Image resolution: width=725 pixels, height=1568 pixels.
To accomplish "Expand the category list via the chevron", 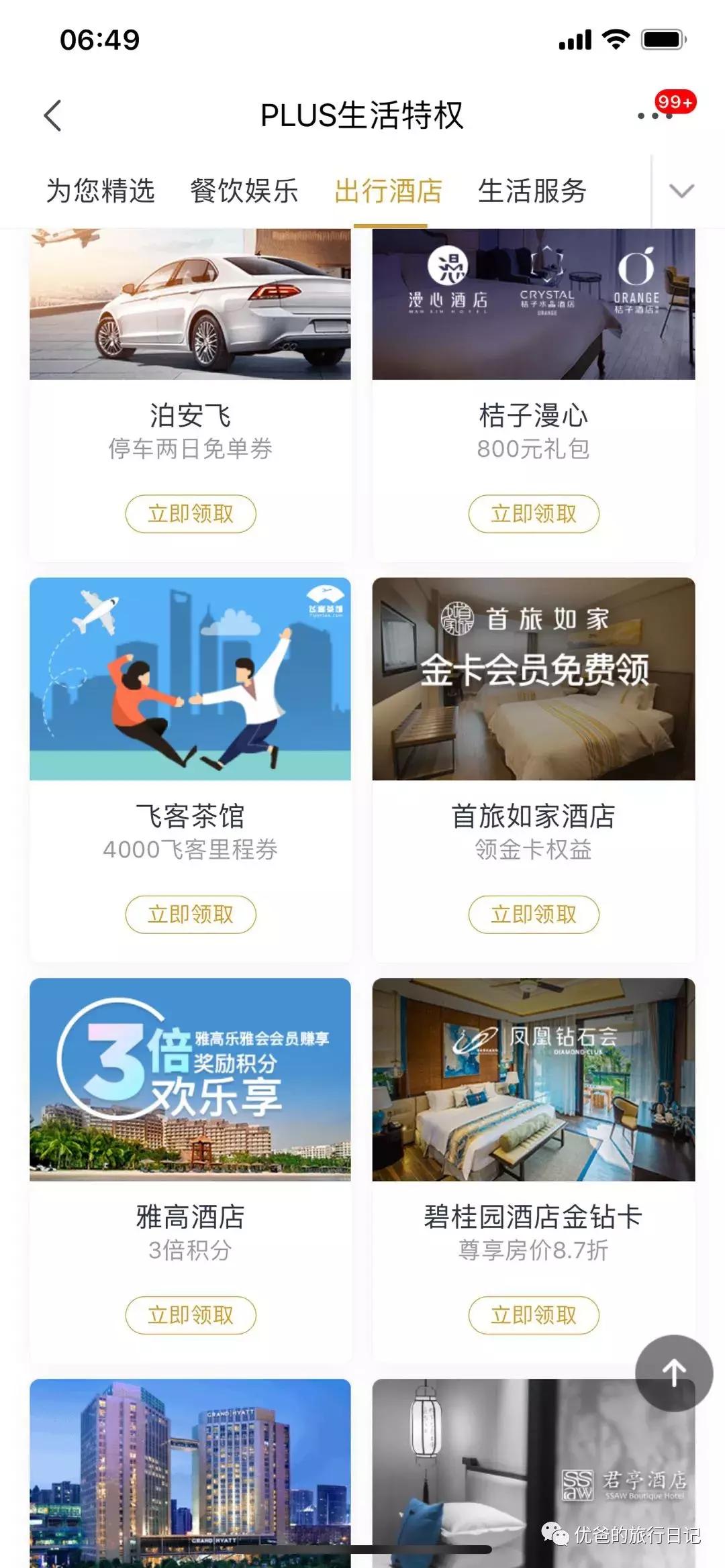I will pos(681,191).
